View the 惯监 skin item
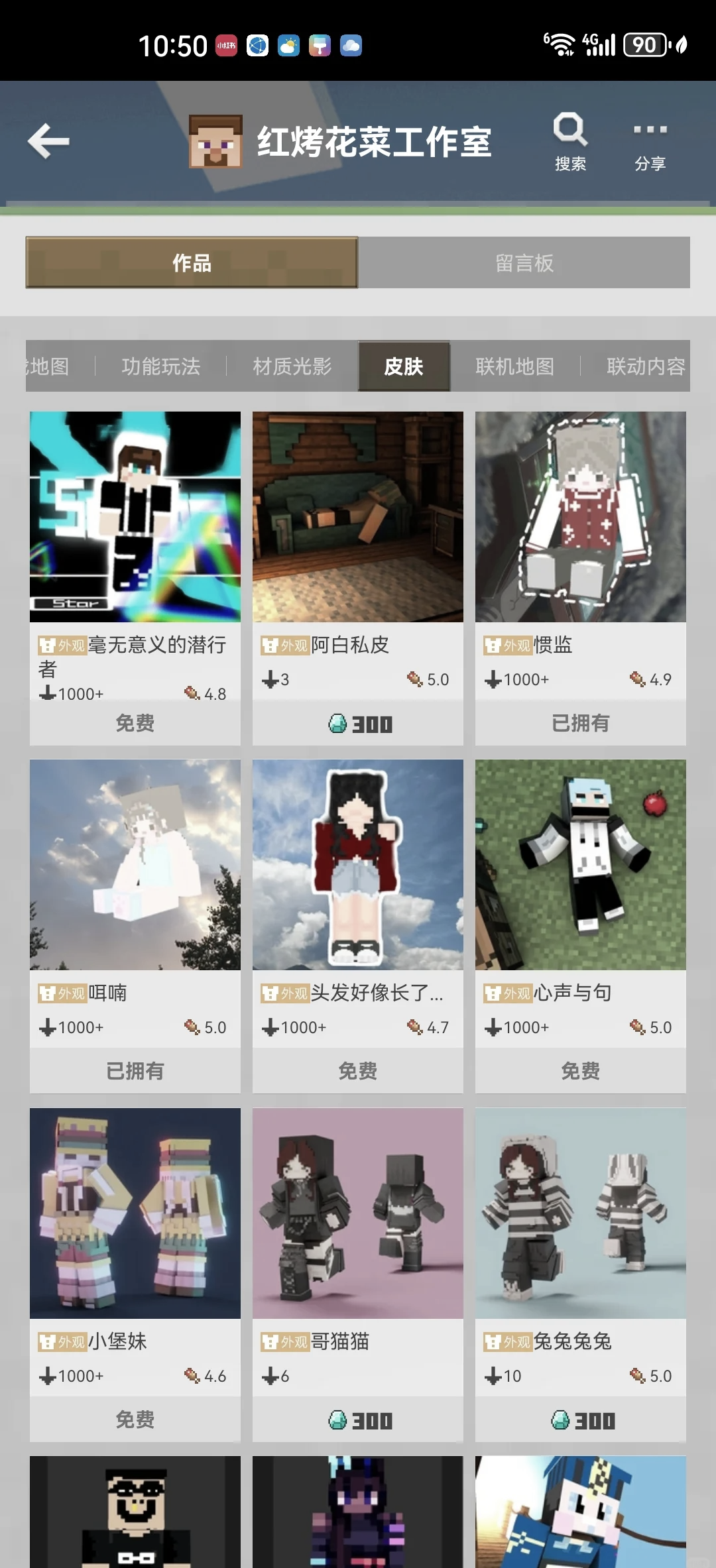Screen dimensions: 716x1568 [581, 517]
